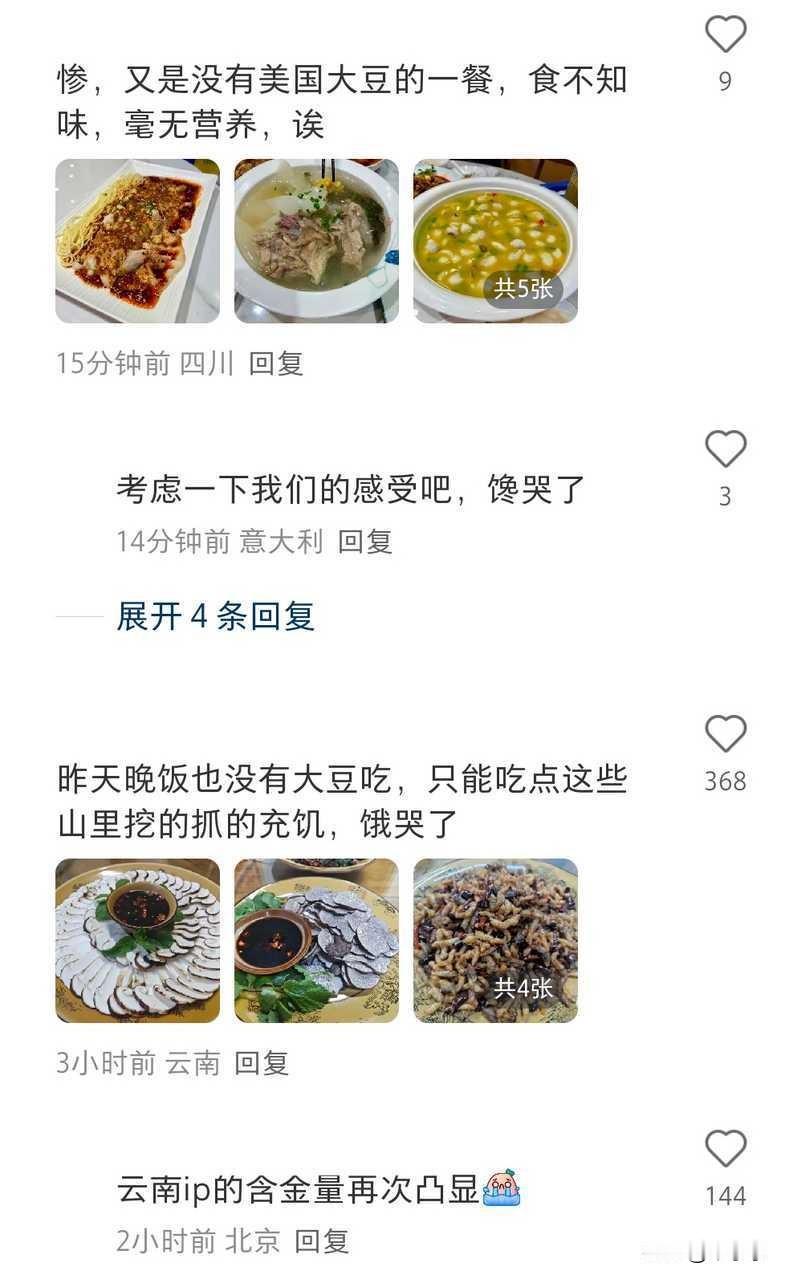Screen dimensions: 785x1279
Task: Open the spicy red chili dish photo
Action: tap(137, 241)
